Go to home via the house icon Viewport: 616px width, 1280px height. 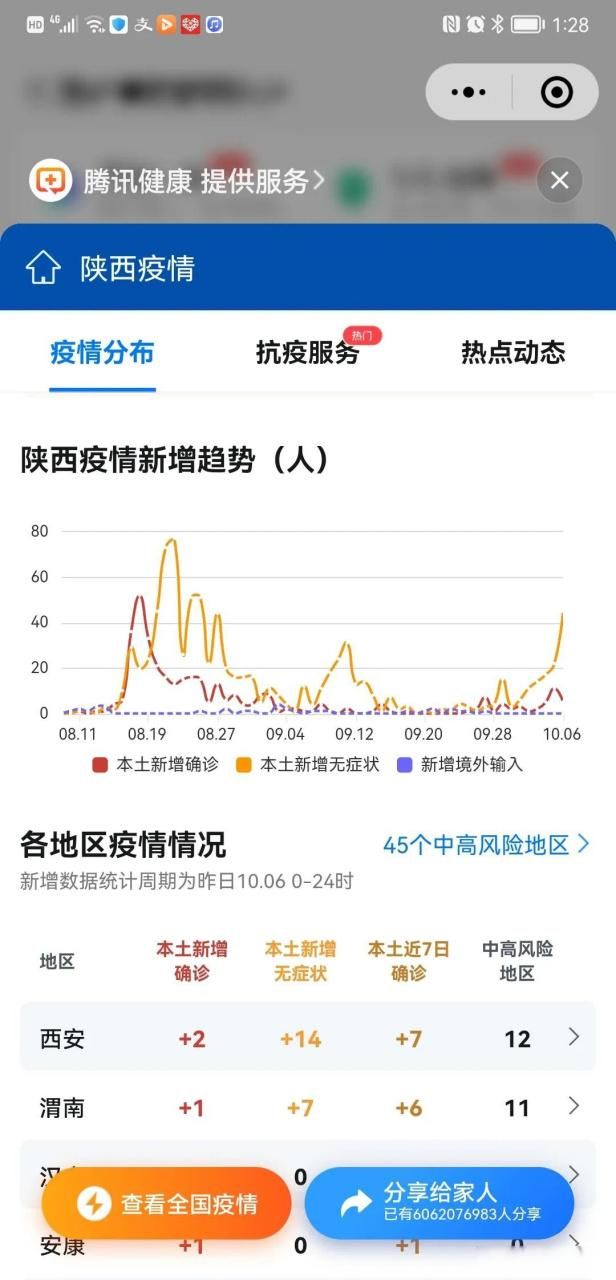click(x=43, y=268)
